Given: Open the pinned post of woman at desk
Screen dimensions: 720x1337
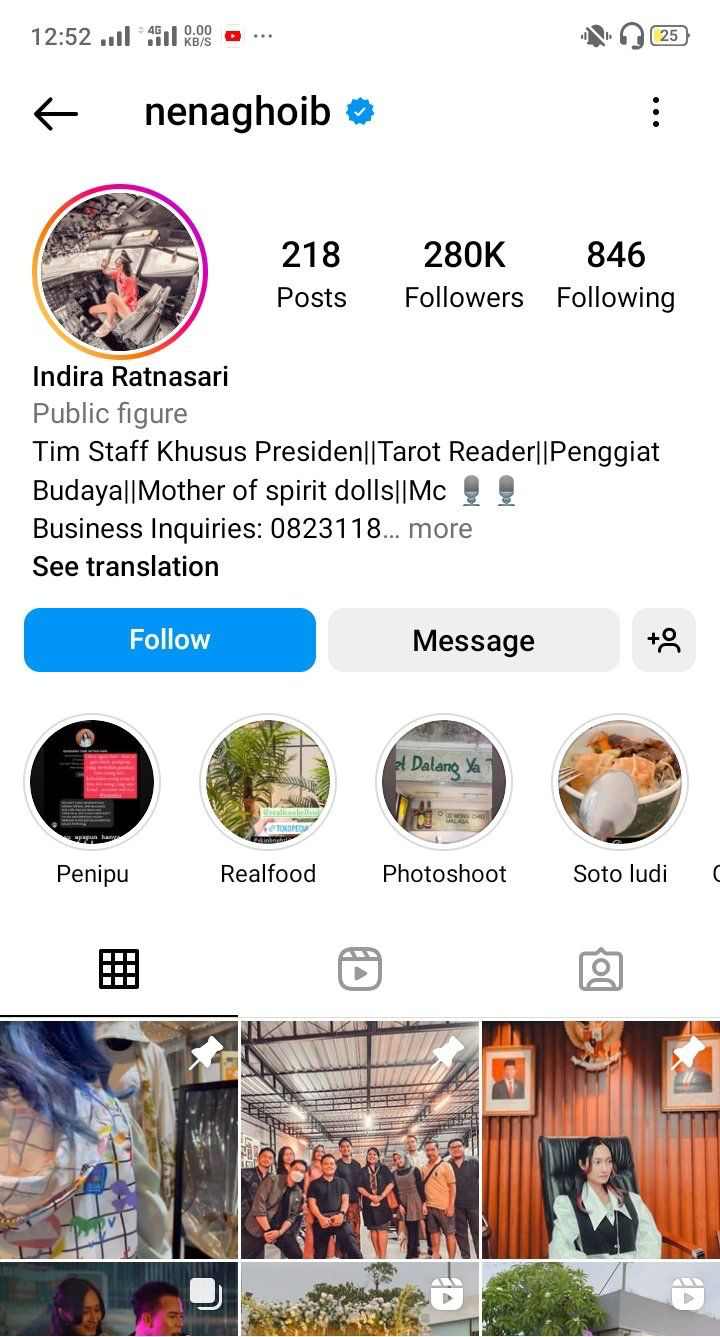Looking at the screenshot, I should (x=601, y=1139).
